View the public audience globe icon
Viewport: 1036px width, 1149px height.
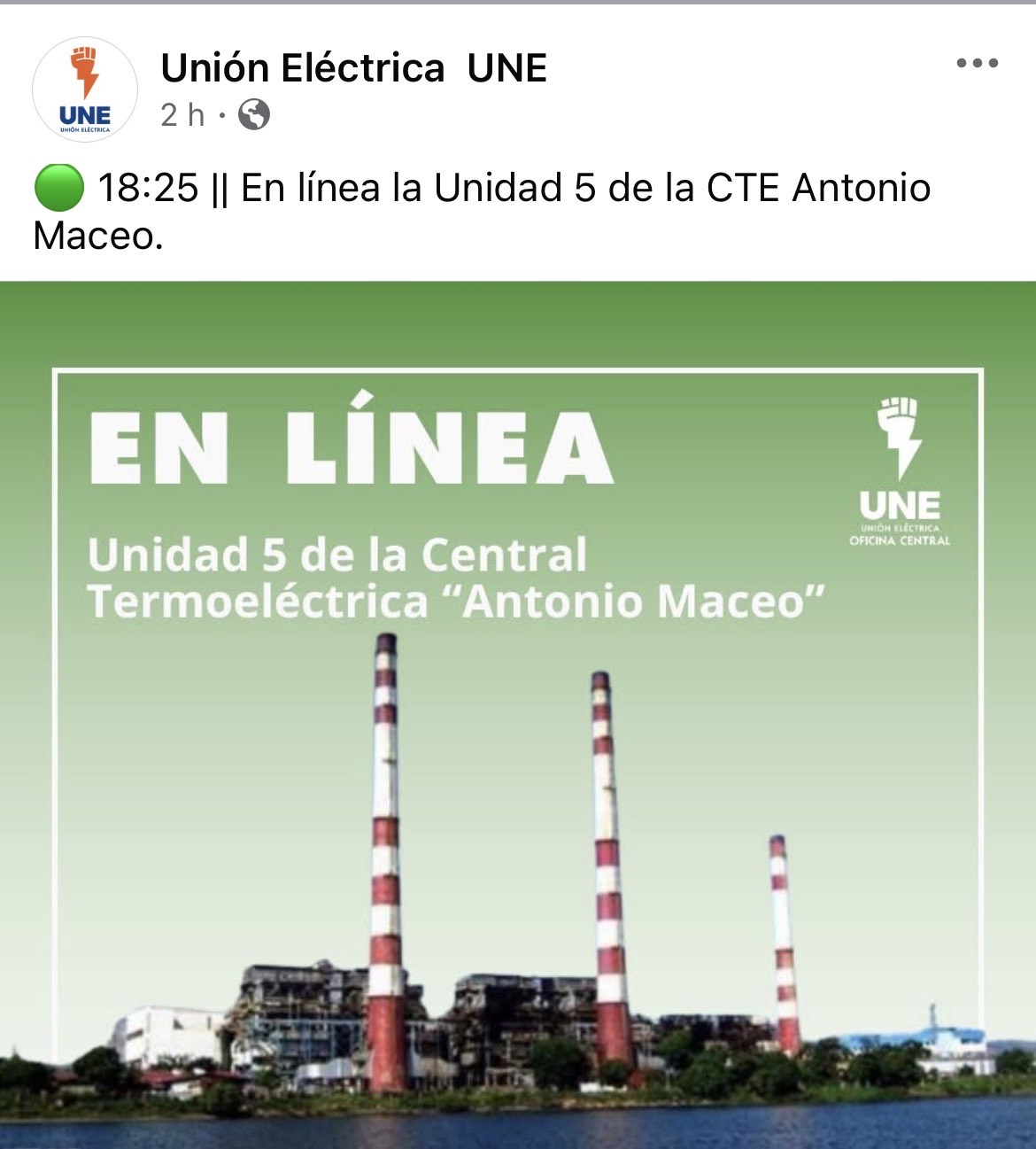pyautogui.click(x=254, y=115)
